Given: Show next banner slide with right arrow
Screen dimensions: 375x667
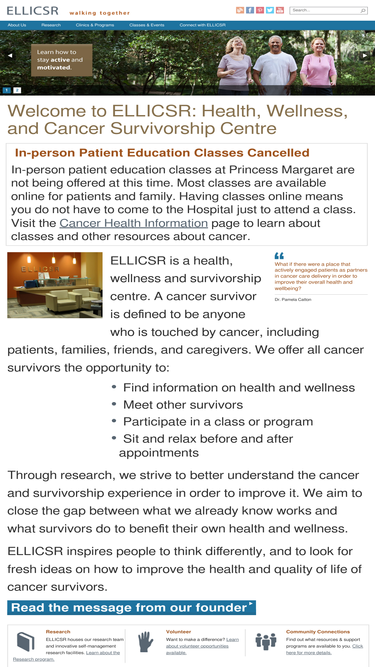Looking at the screenshot, I should click(x=364, y=55).
